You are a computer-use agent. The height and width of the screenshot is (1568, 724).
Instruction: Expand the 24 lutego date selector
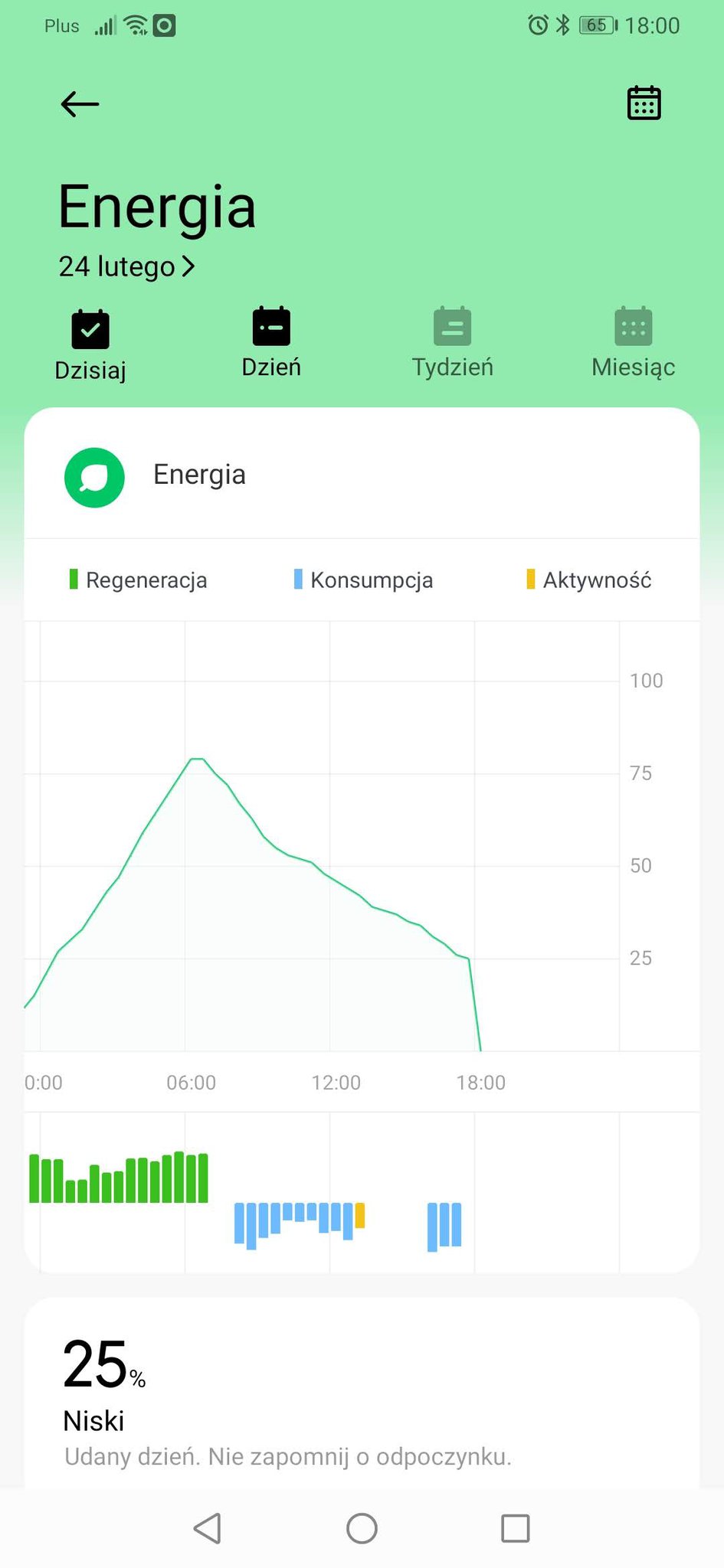click(126, 266)
